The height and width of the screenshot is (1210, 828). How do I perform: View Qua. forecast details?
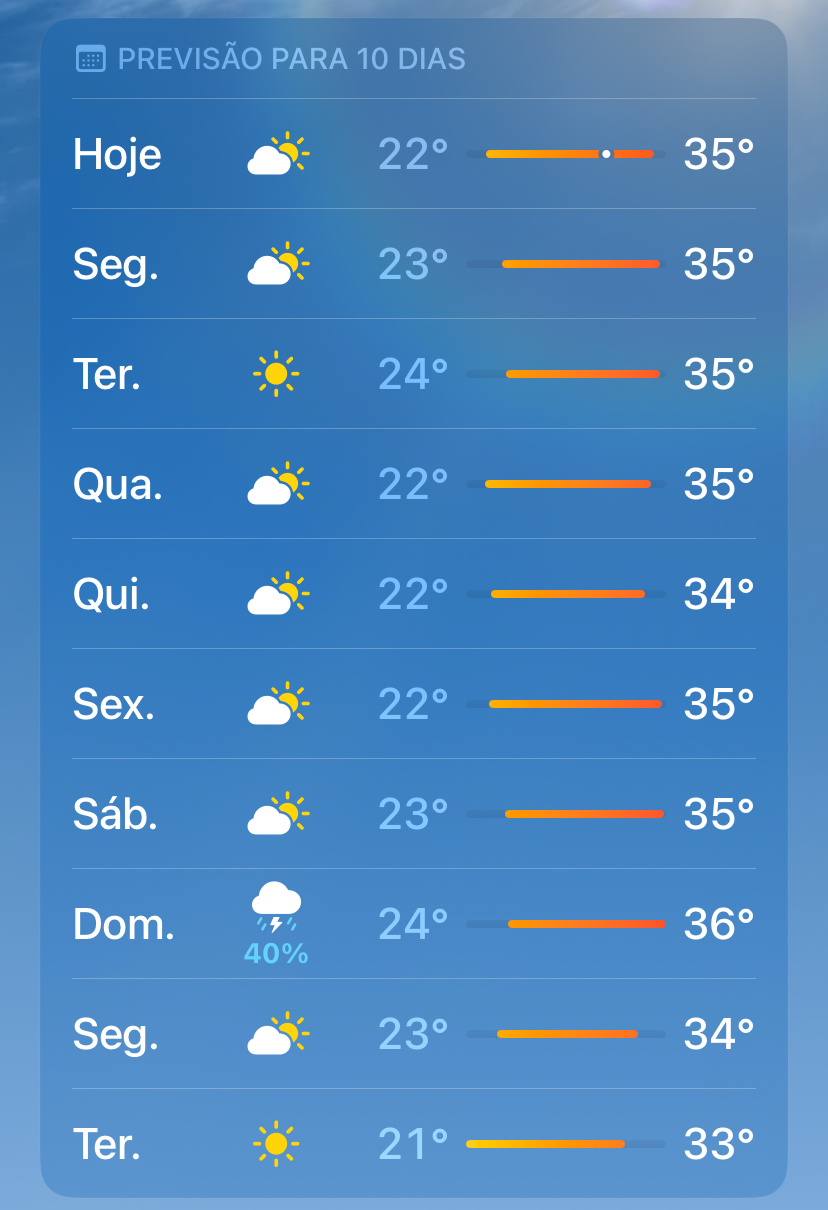point(413,485)
